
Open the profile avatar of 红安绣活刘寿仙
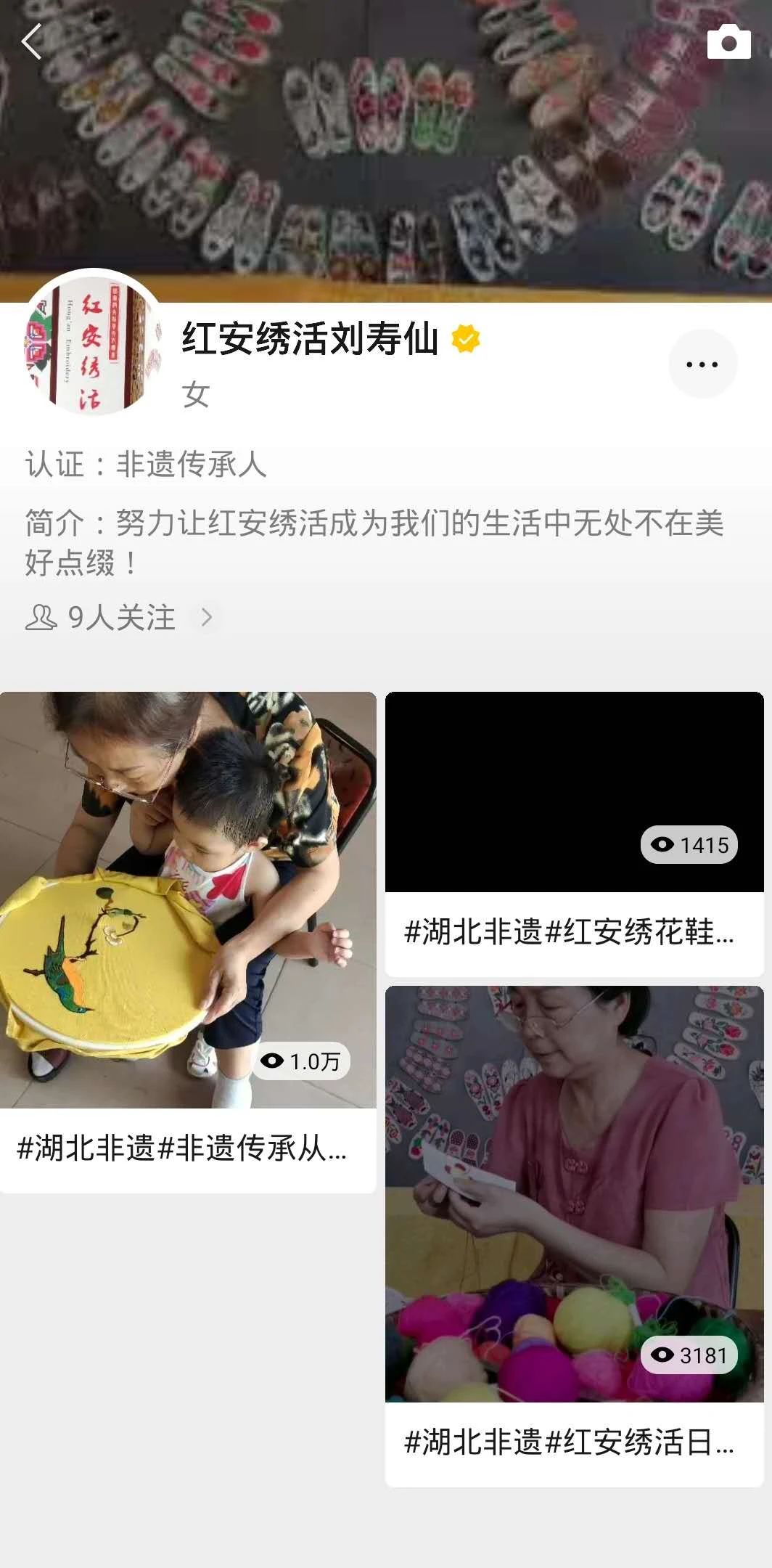click(x=92, y=343)
